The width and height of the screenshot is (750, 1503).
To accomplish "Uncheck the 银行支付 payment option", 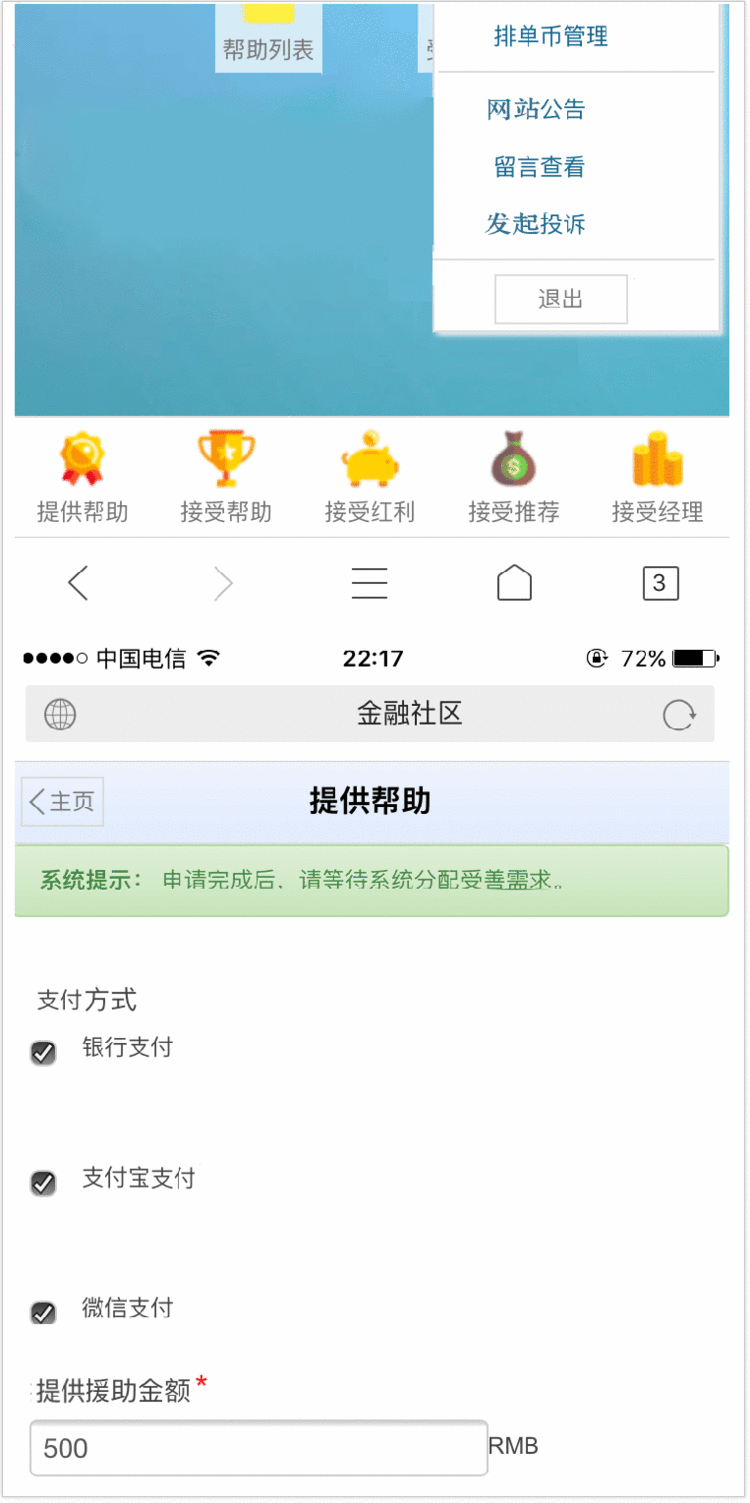I will coord(43,1051).
